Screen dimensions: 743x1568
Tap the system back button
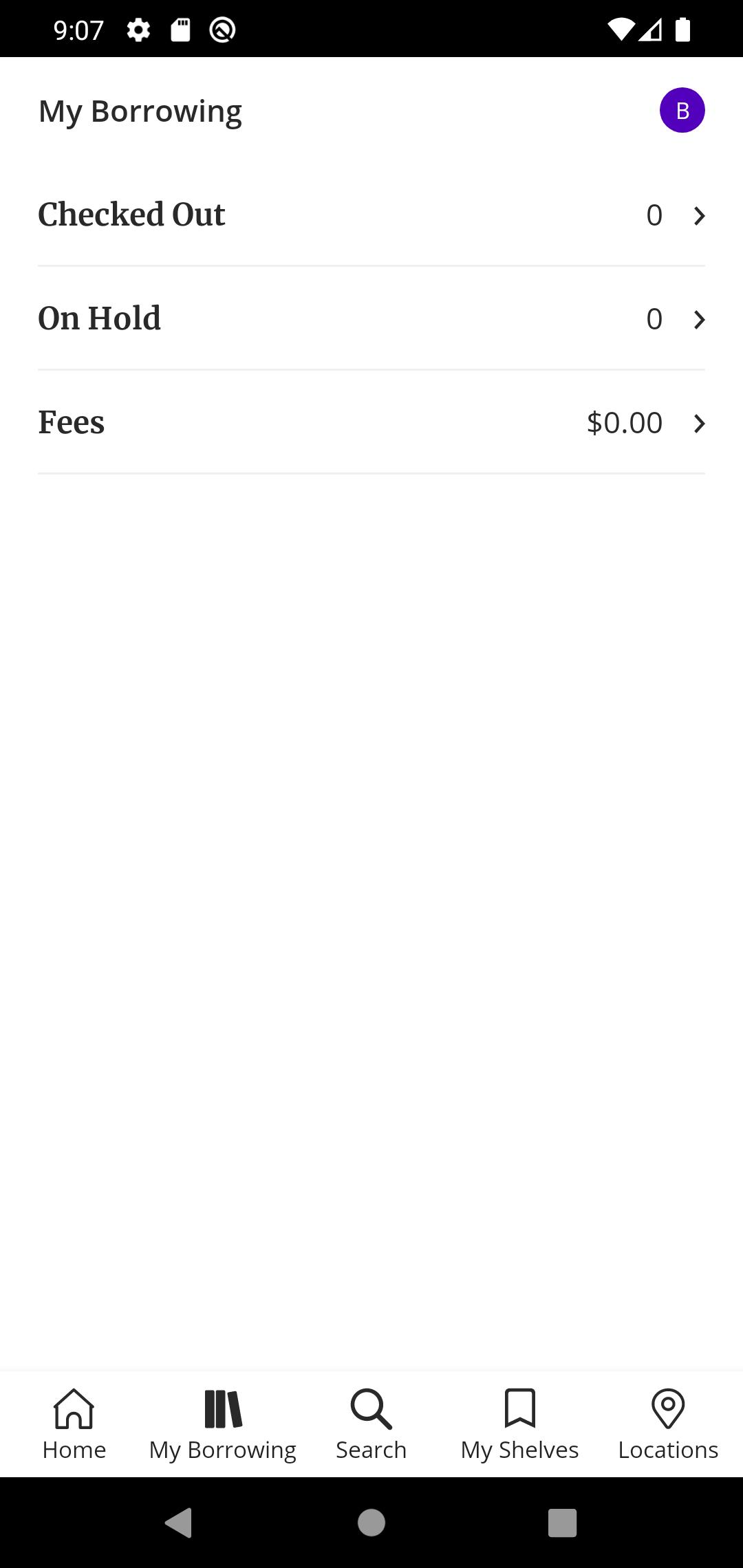click(179, 1523)
